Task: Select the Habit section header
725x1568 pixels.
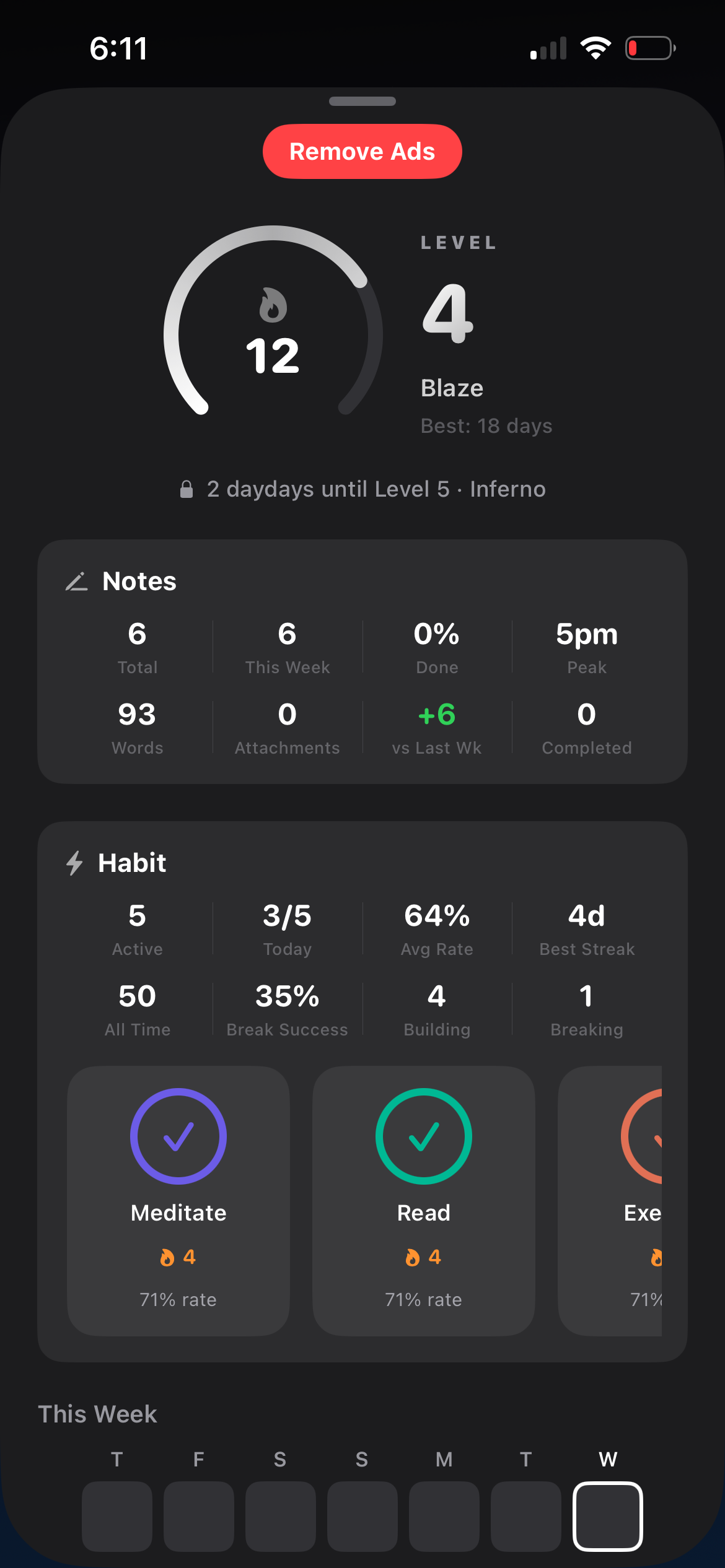Action: click(131, 863)
